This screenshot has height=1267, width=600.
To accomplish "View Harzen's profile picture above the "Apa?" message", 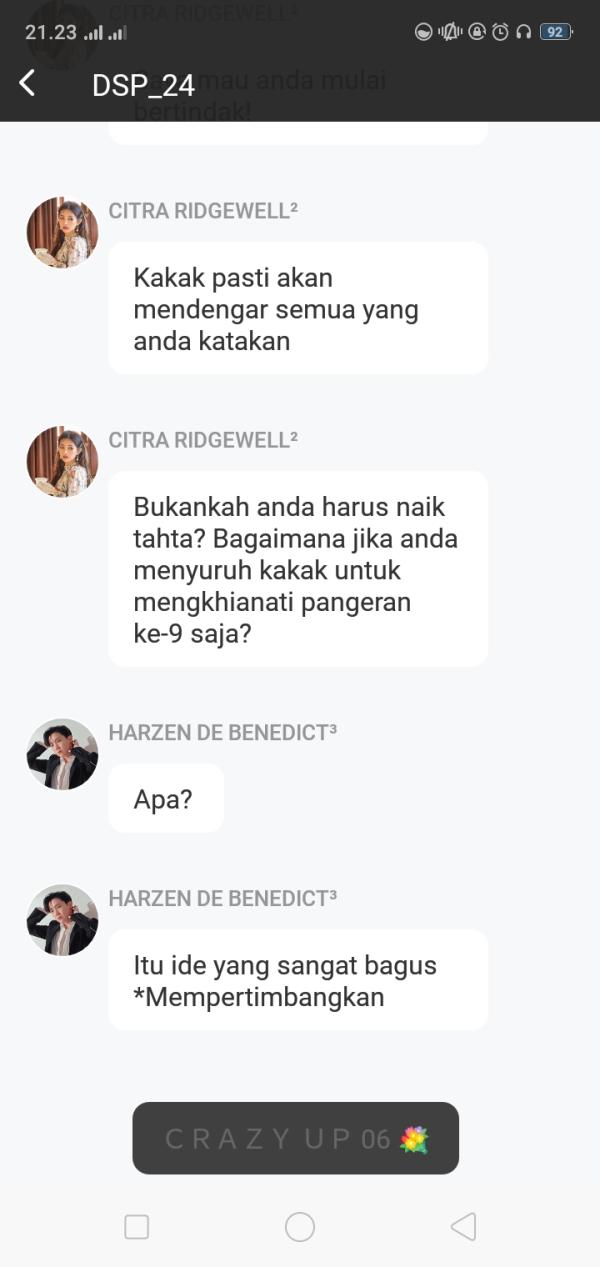I will [x=62, y=754].
